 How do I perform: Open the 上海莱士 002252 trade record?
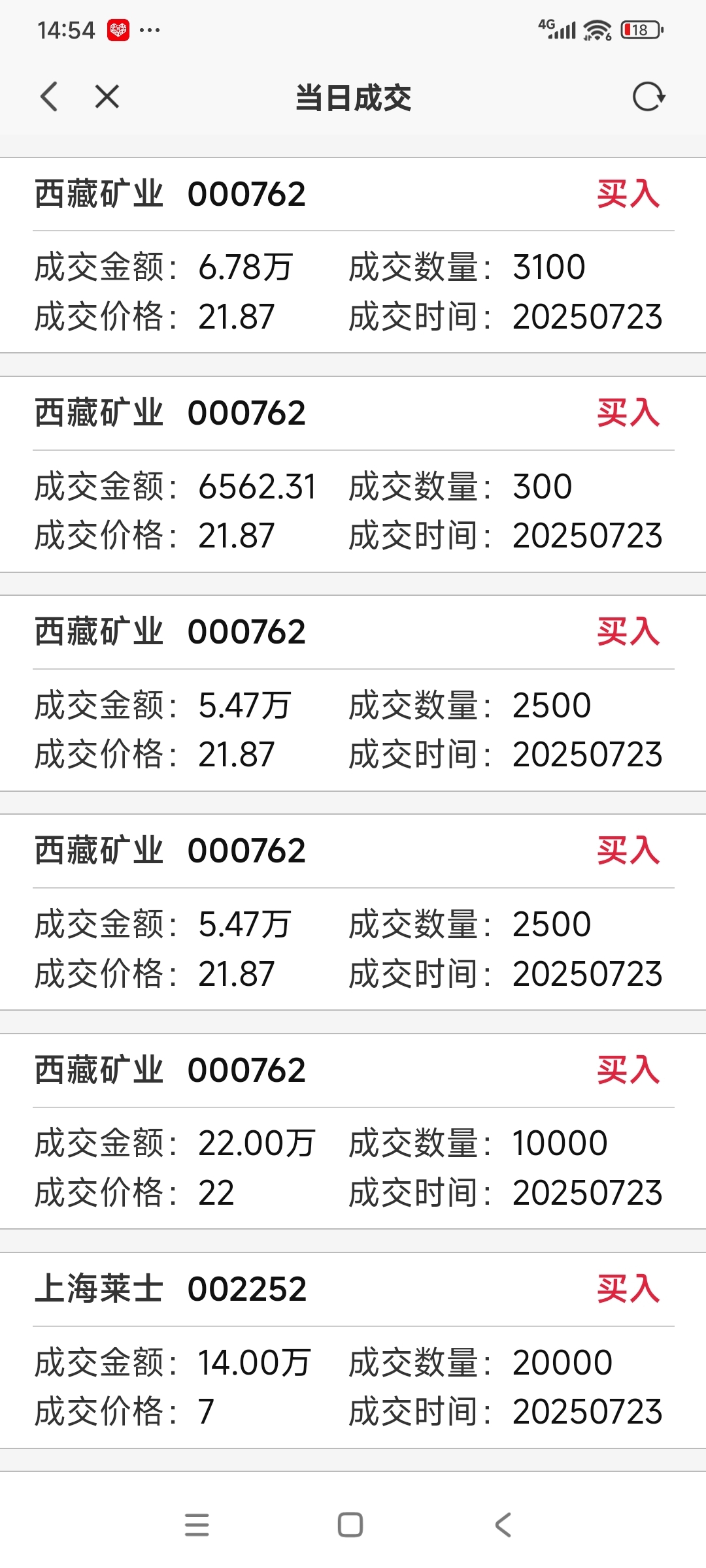pos(353,1350)
